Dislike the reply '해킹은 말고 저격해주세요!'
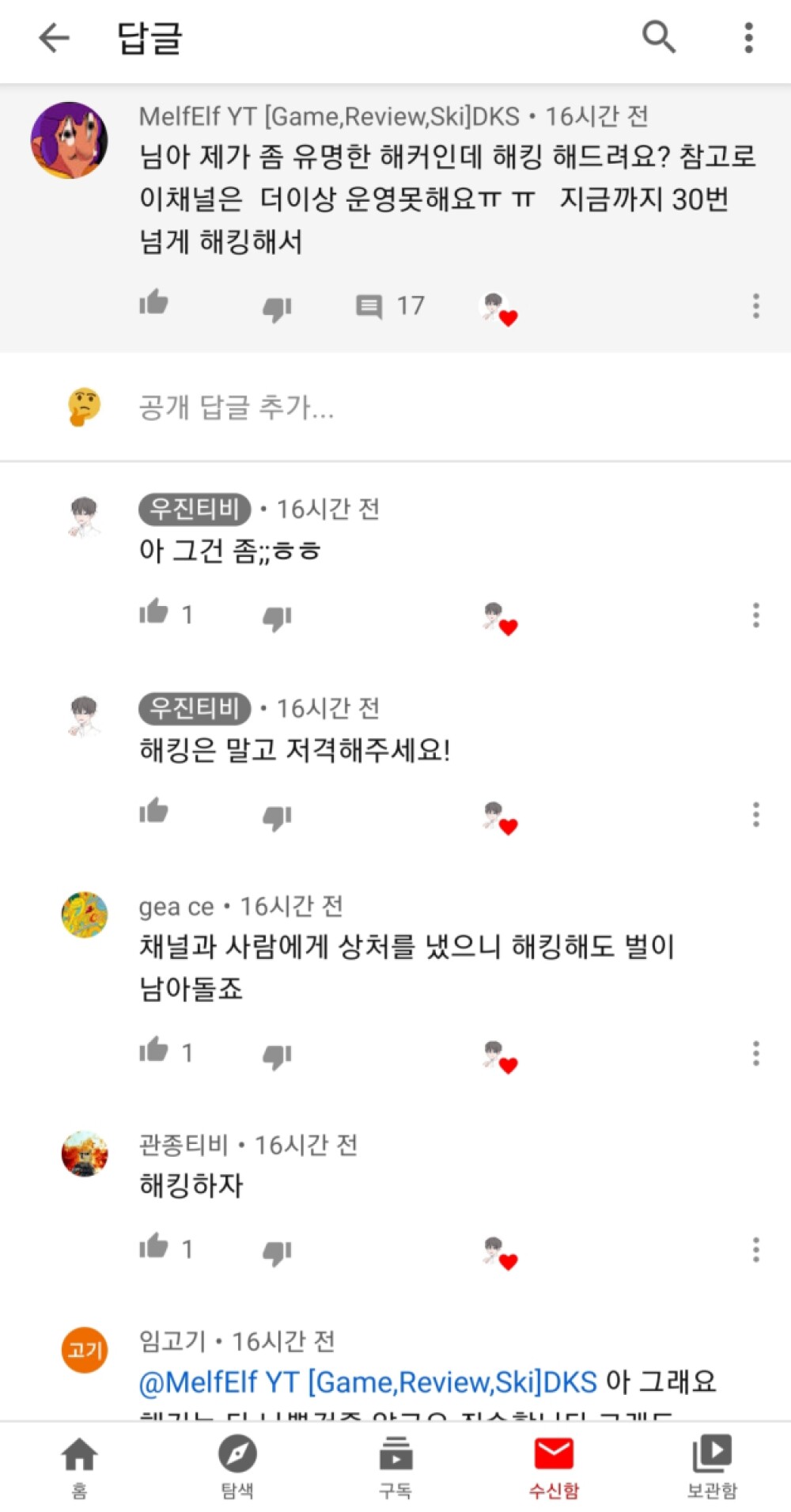This screenshot has width=791, height=1512. [277, 816]
